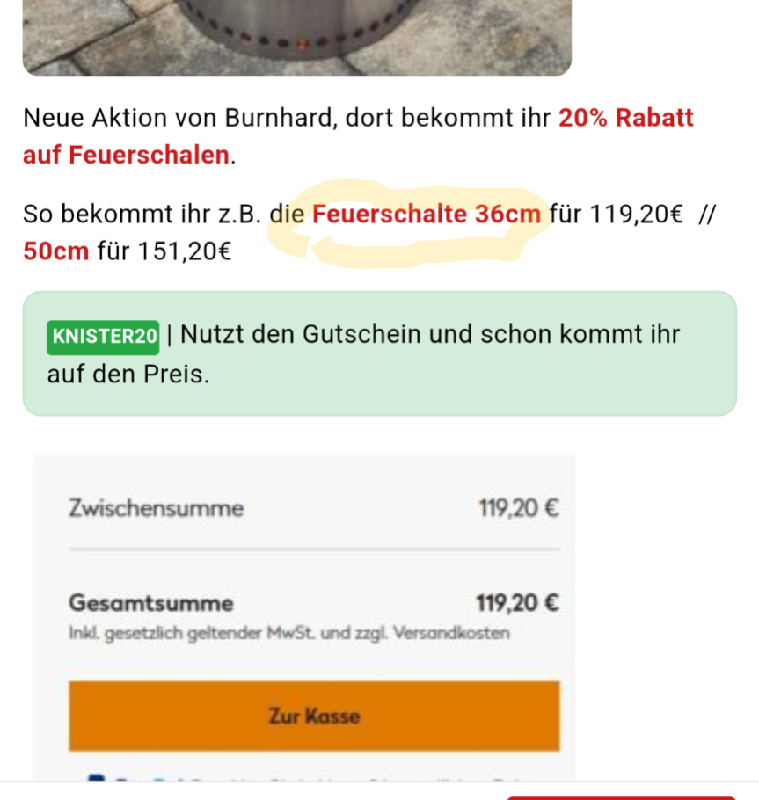Open the 50cm fire bowl link
The image size is (759, 800).
[56, 251]
